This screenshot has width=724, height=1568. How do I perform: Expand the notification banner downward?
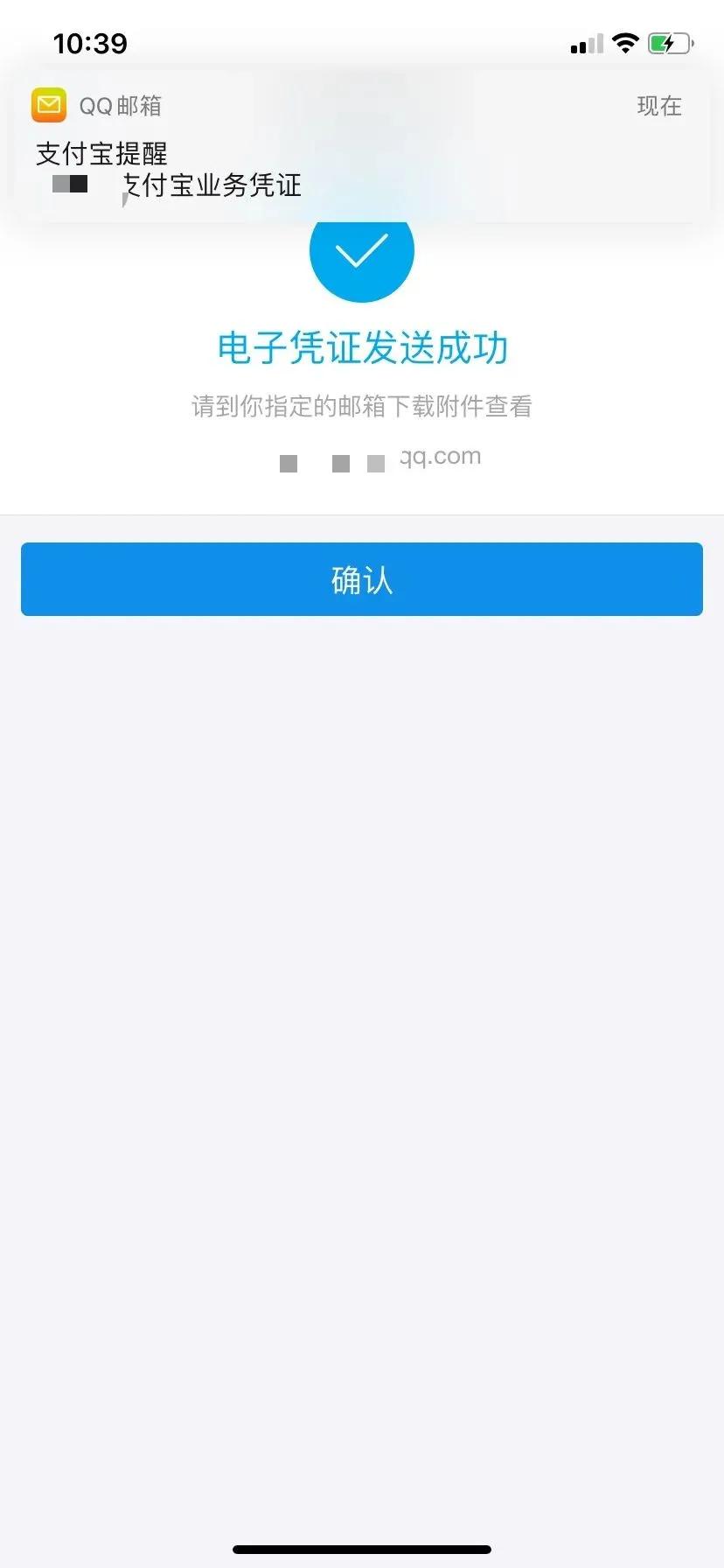tap(362, 201)
